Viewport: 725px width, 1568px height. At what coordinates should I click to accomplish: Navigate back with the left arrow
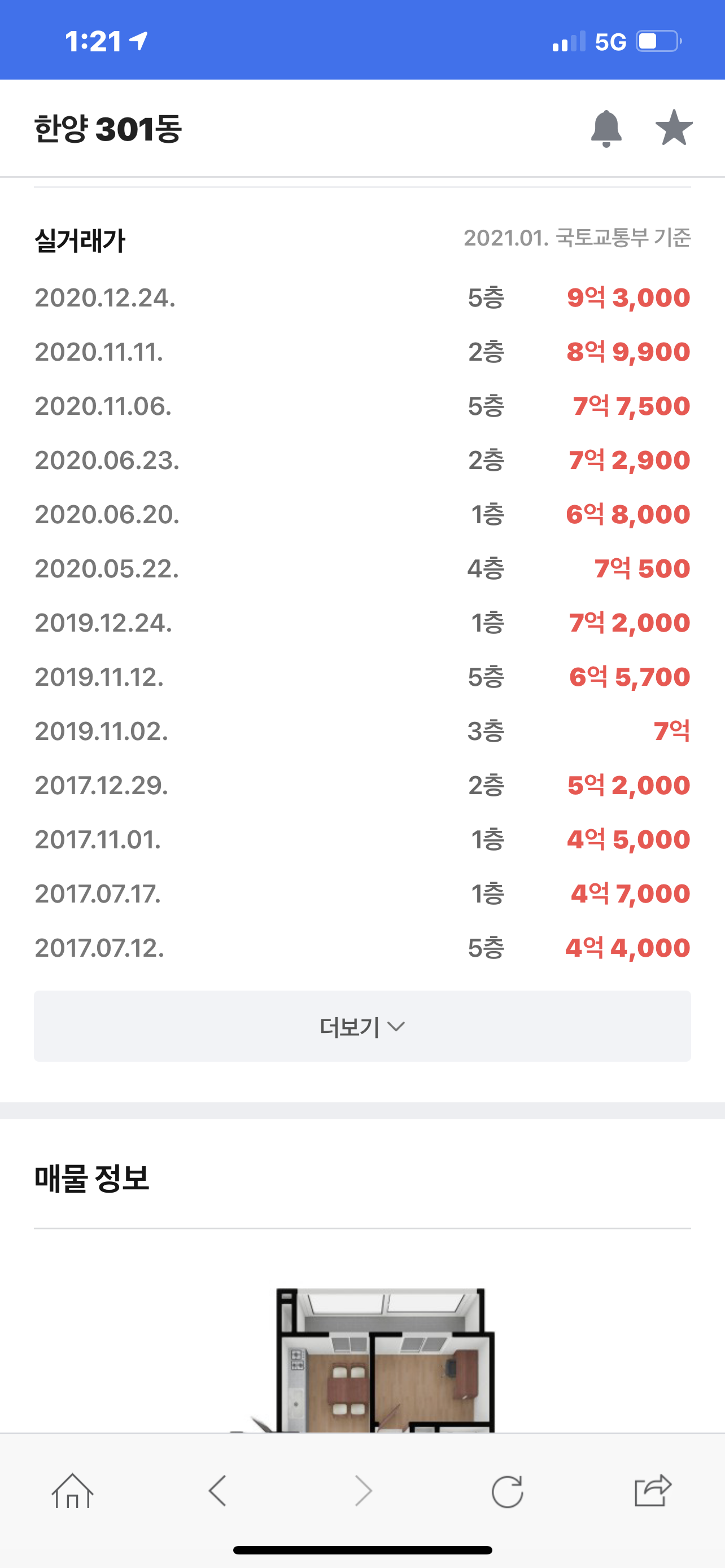[x=217, y=1491]
